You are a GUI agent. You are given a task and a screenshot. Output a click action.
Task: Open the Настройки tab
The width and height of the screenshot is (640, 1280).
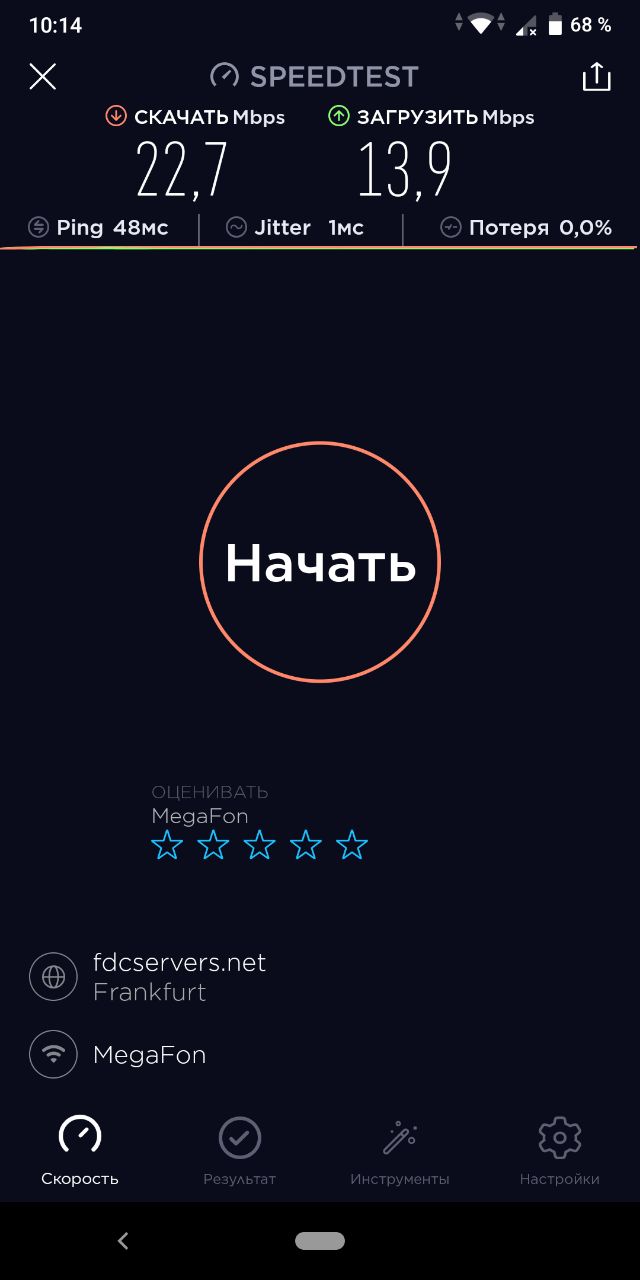(560, 1150)
